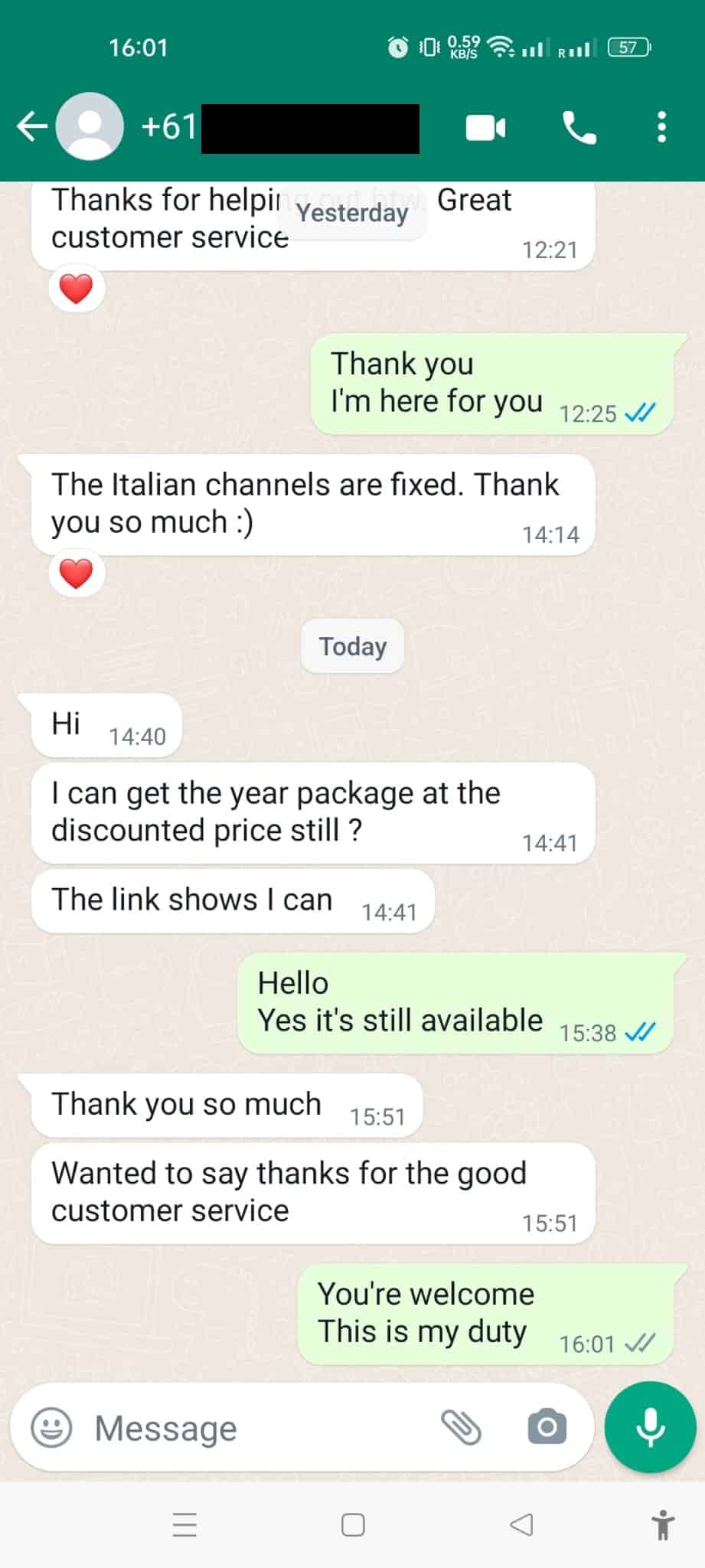Open the emoji picker
The height and width of the screenshot is (1568, 705).
coord(51,1427)
